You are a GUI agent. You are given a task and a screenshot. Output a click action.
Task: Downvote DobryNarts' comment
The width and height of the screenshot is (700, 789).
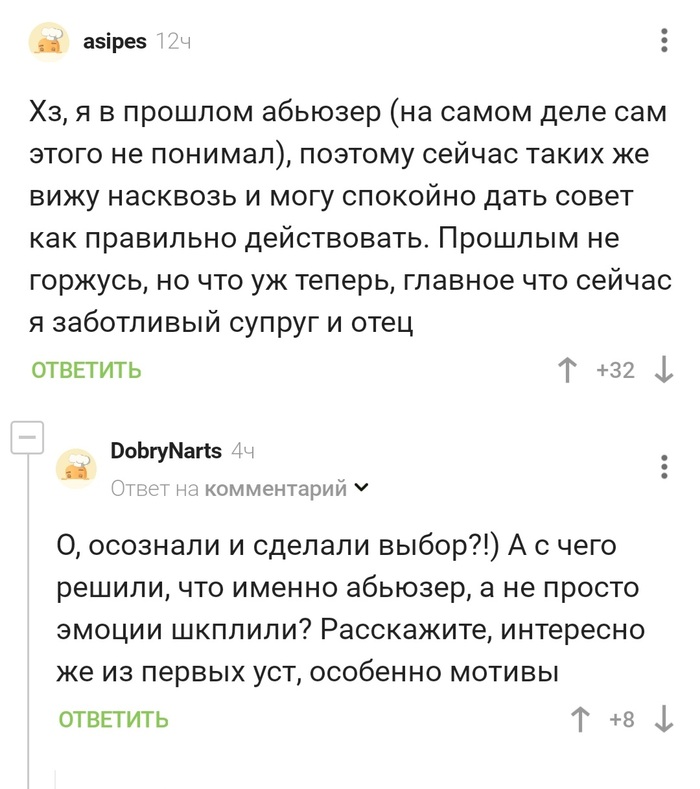[x=663, y=719]
